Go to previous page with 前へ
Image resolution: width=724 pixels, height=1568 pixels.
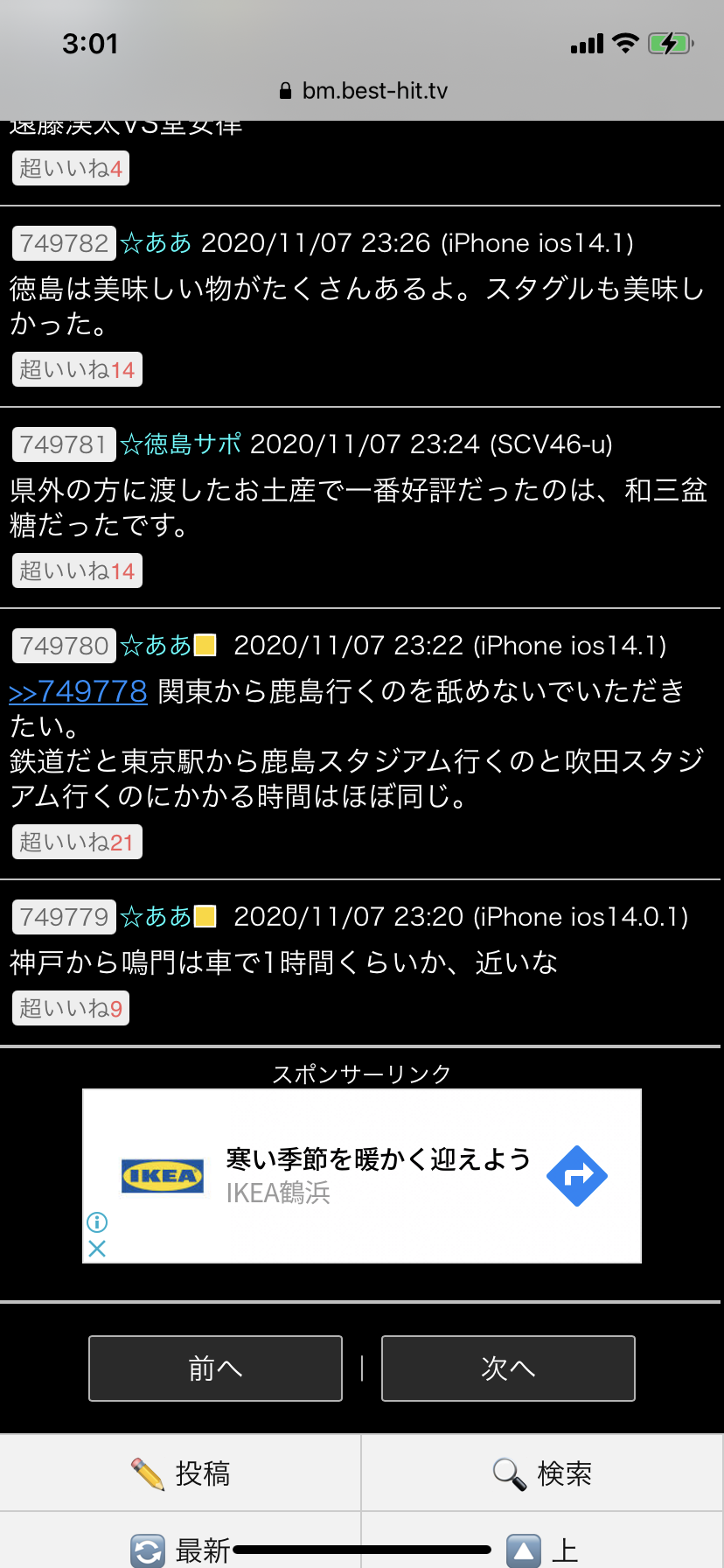point(215,1368)
